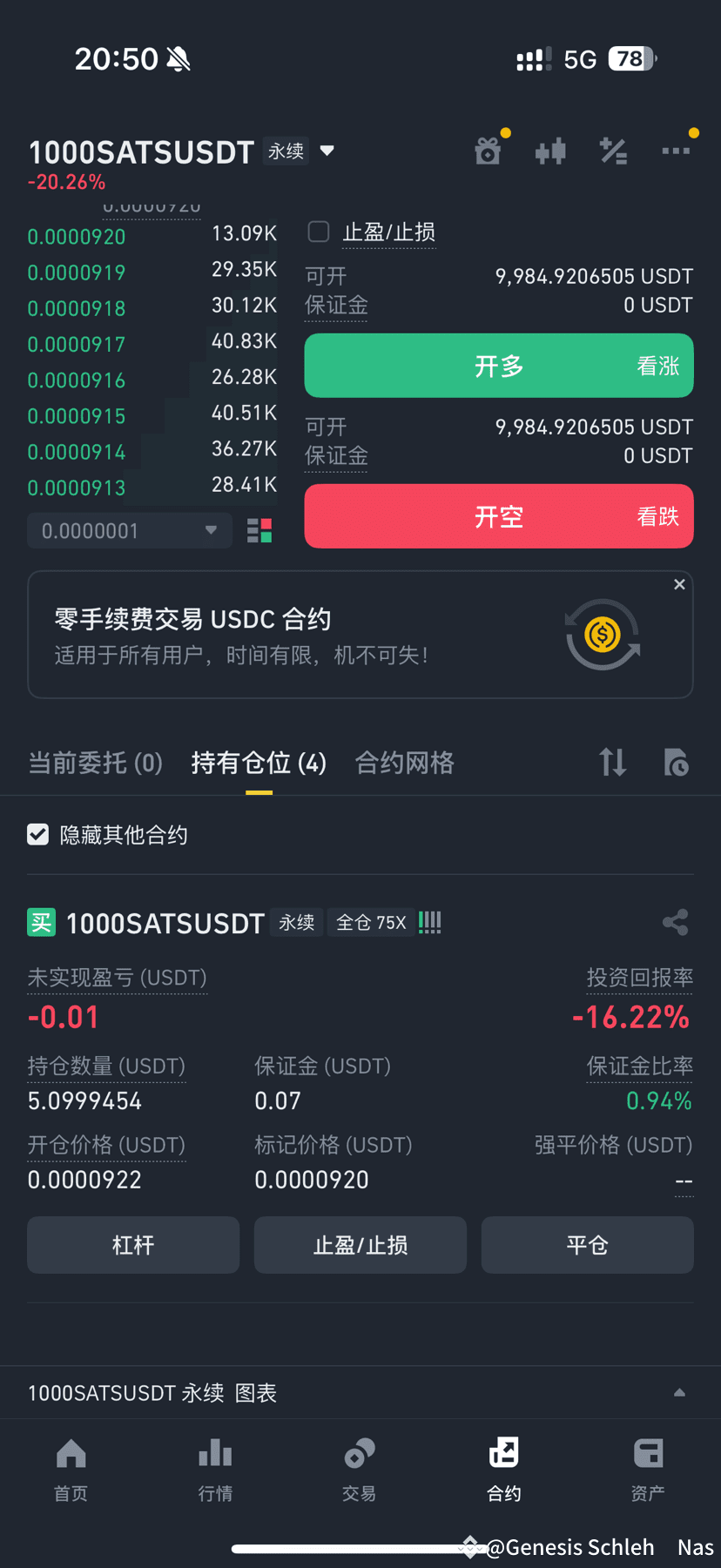Switch to the 当前委托 tab
Image resolution: width=721 pixels, height=1568 pixels.
pyautogui.click(x=96, y=762)
